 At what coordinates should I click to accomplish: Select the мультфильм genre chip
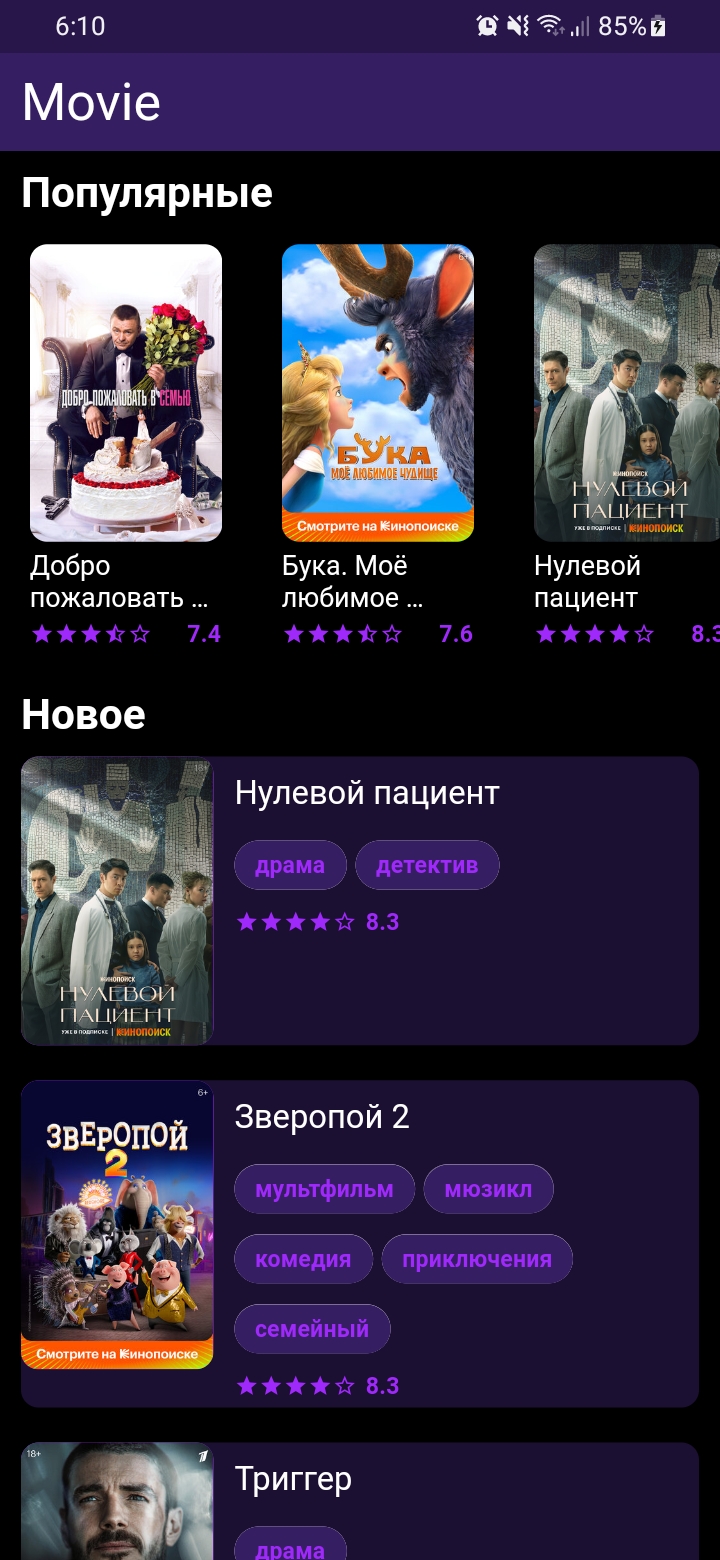point(324,1189)
